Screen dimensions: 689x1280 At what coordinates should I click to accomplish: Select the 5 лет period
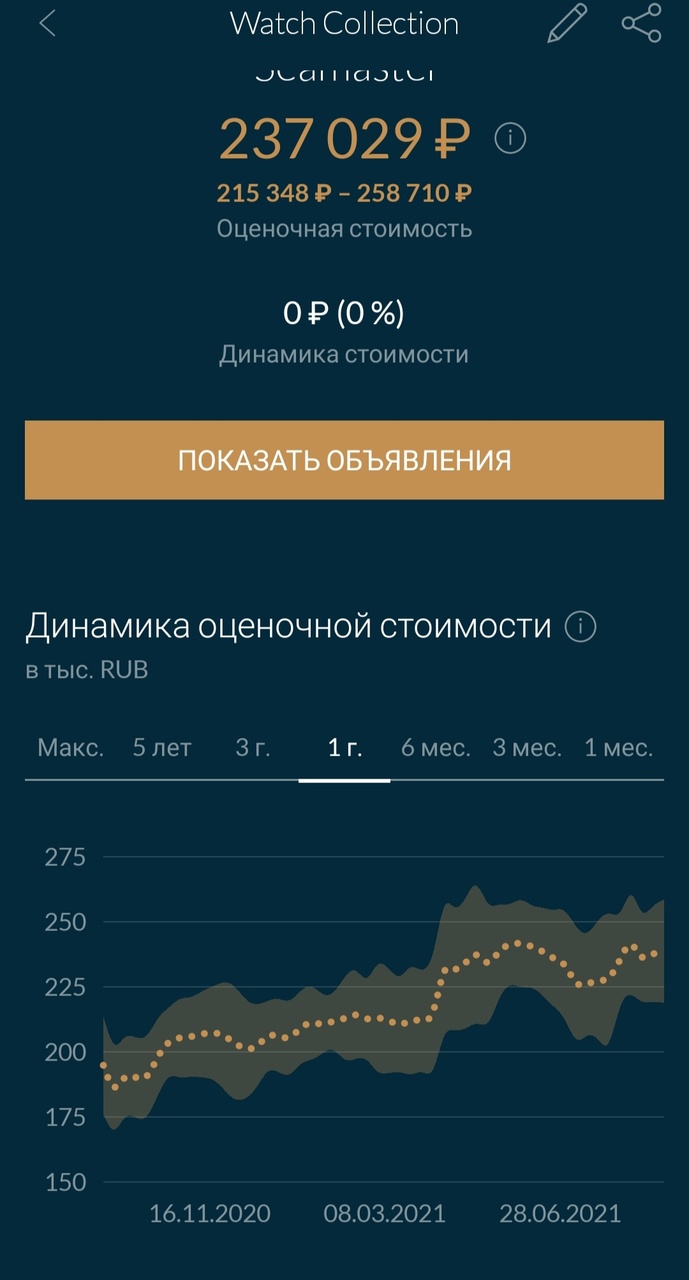click(162, 748)
